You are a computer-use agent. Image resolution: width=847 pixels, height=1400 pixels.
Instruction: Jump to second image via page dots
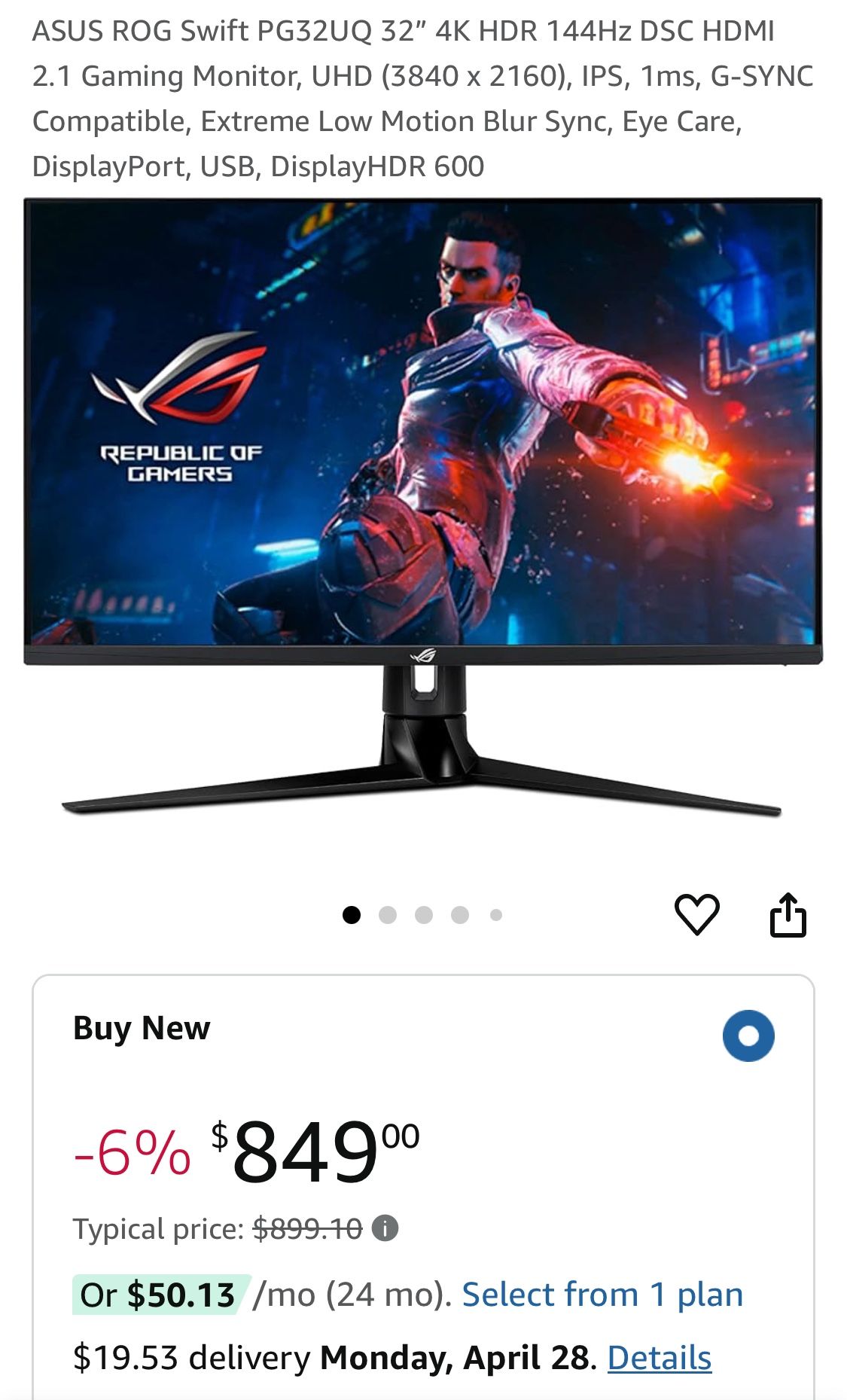387,915
